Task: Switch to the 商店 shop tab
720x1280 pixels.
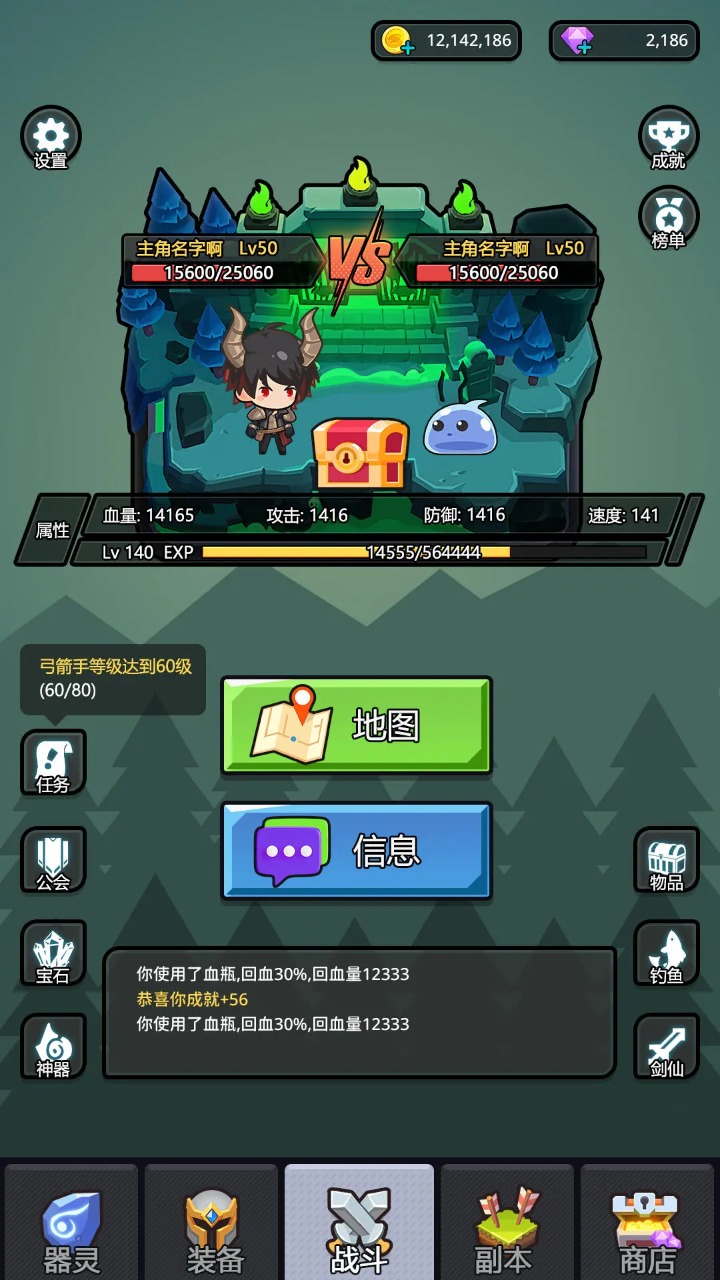Action: pyautogui.click(x=647, y=1225)
